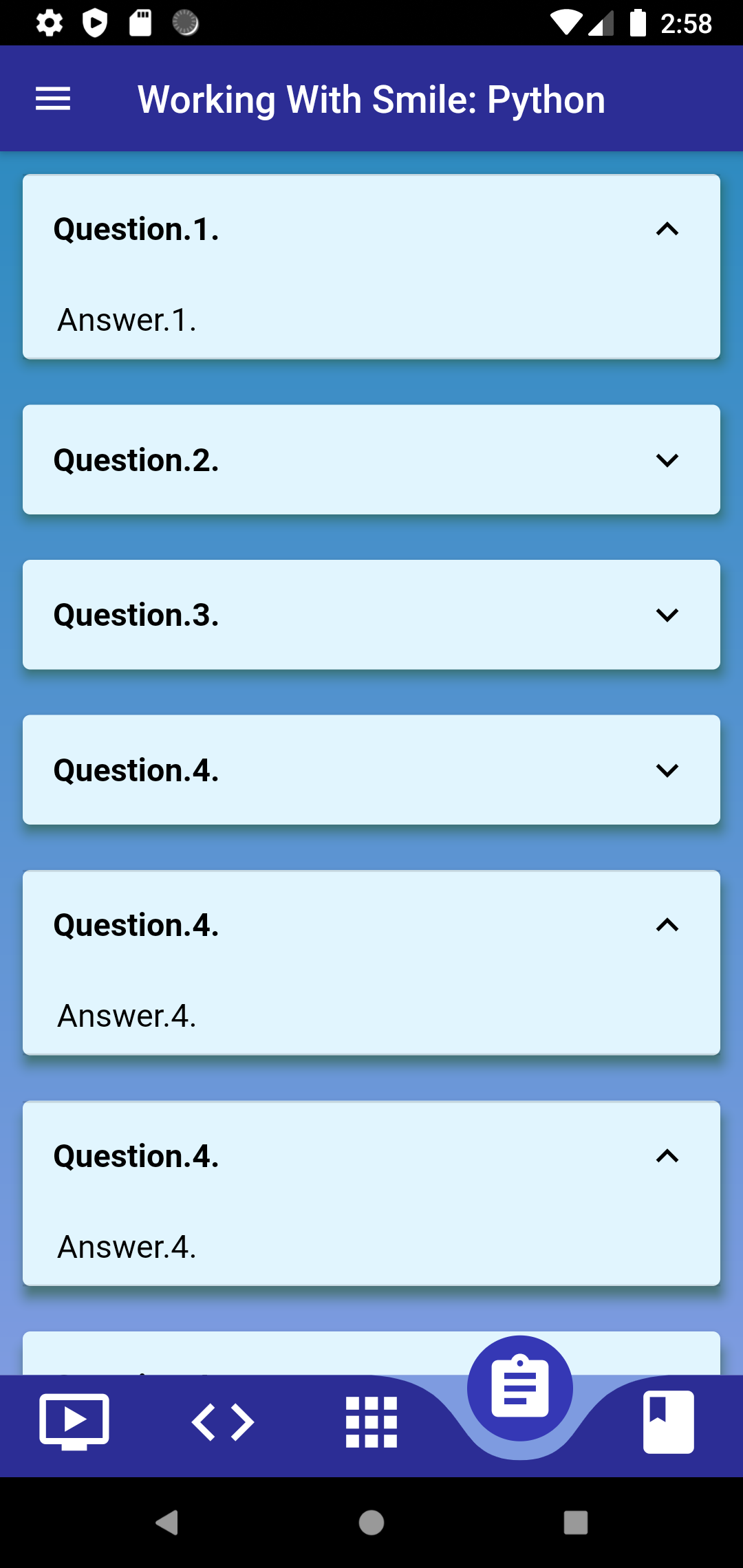743x1568 pixels.
Task: Expand the first Question.4 card
Action: 666,770
